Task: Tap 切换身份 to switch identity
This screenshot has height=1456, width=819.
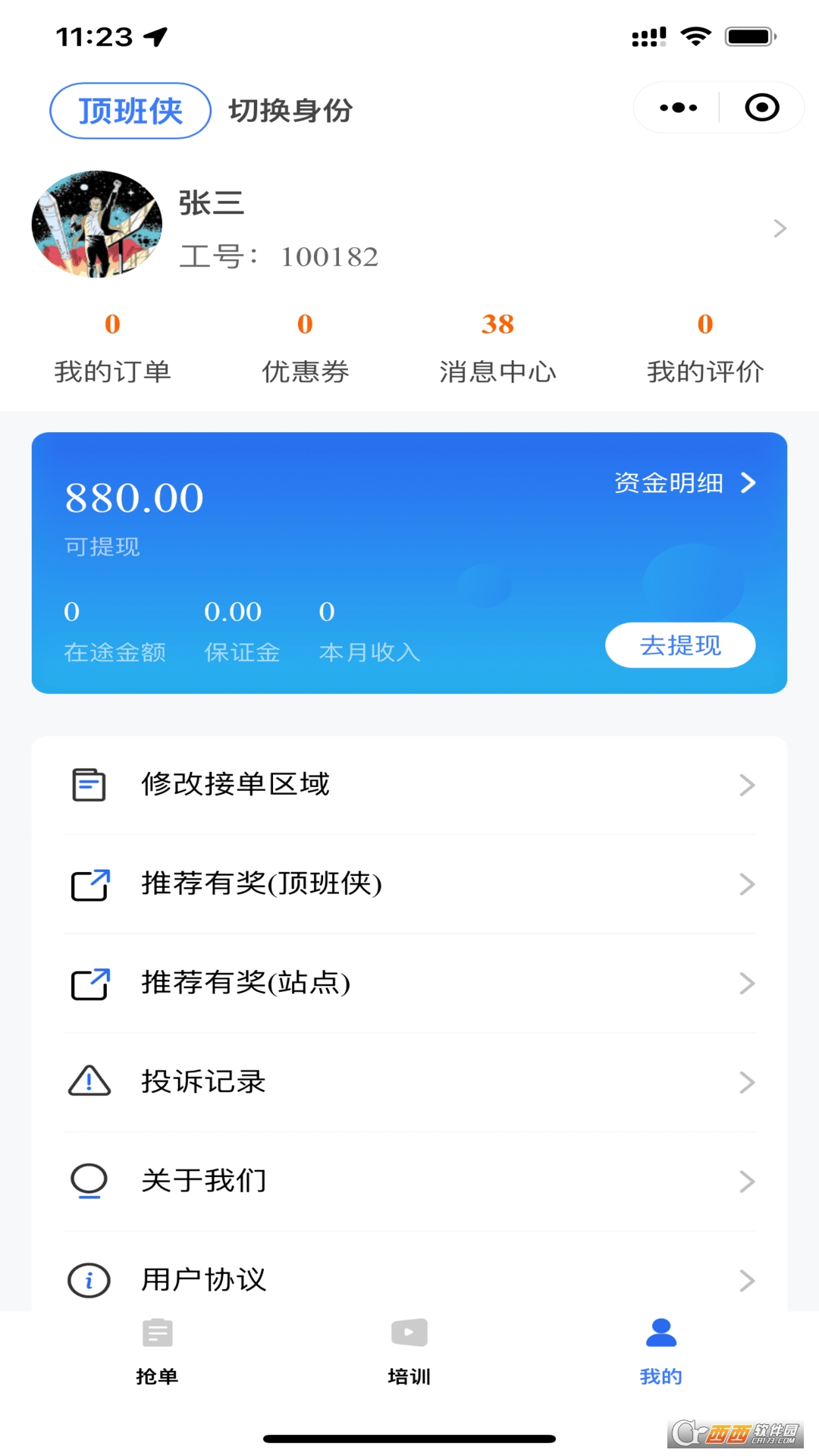Action: [x=290, y=111]
